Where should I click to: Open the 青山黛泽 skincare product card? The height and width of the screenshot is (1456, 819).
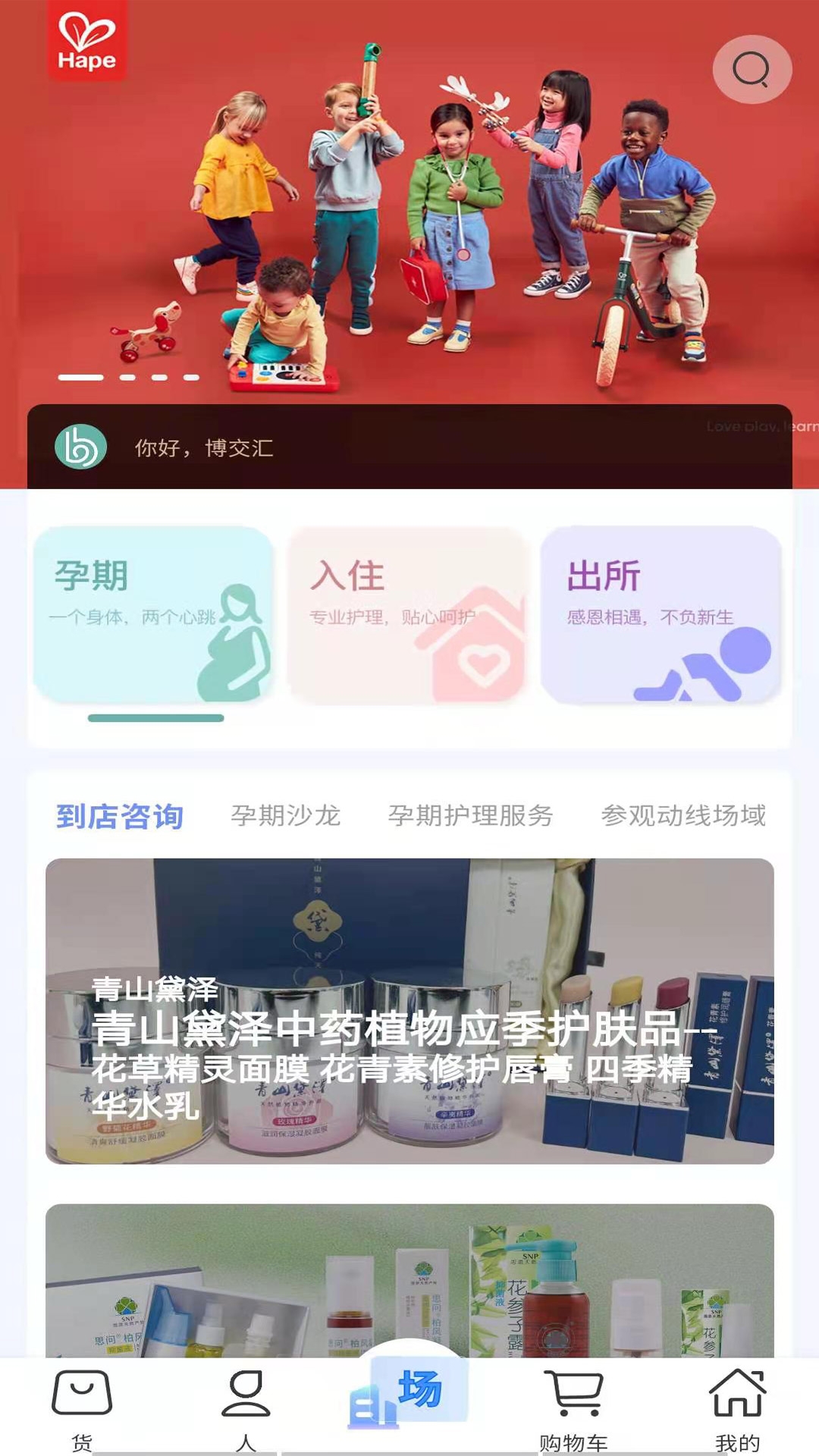coord(409,1010)
